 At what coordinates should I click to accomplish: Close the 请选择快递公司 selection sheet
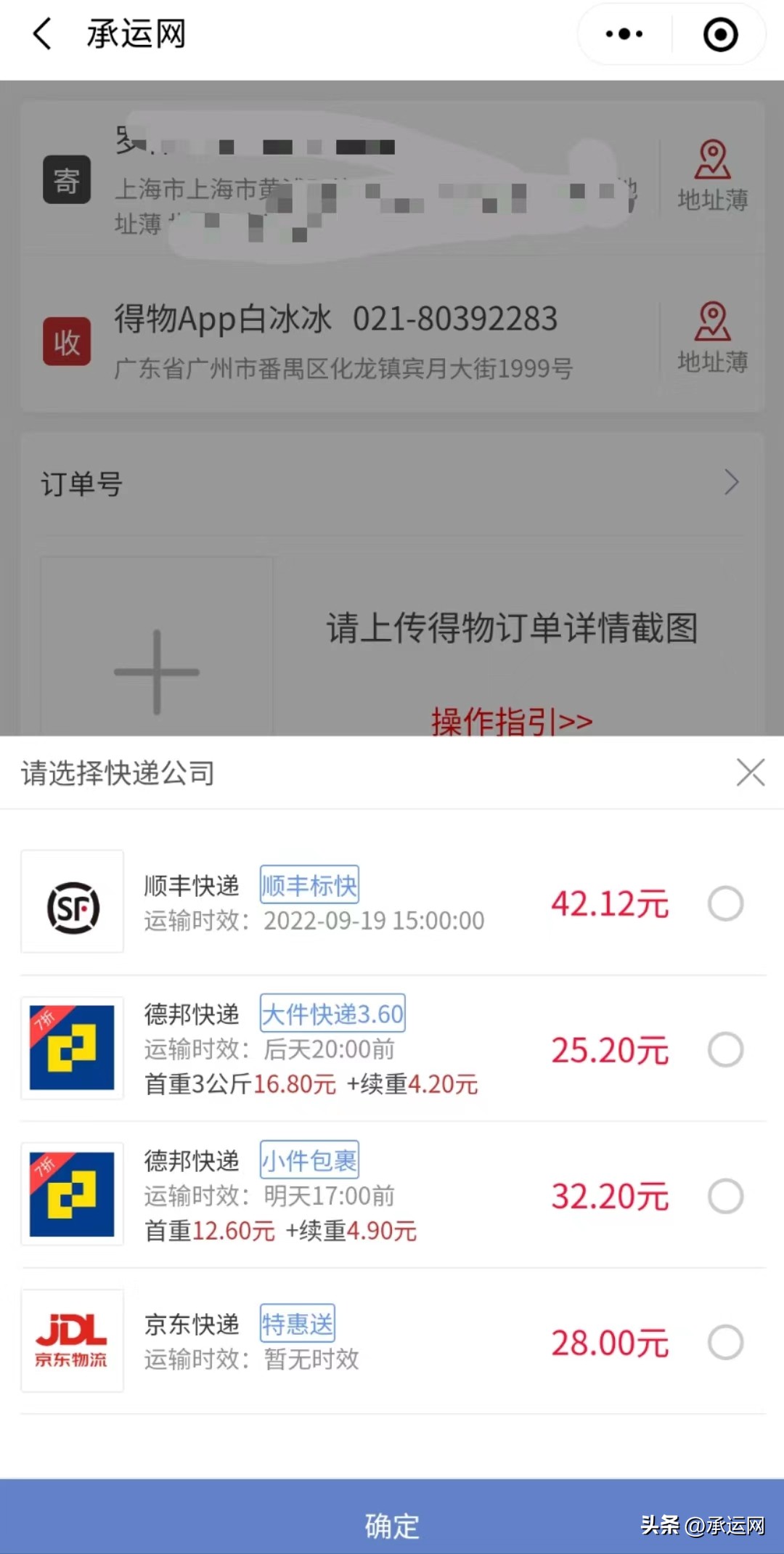pos(750,772)
